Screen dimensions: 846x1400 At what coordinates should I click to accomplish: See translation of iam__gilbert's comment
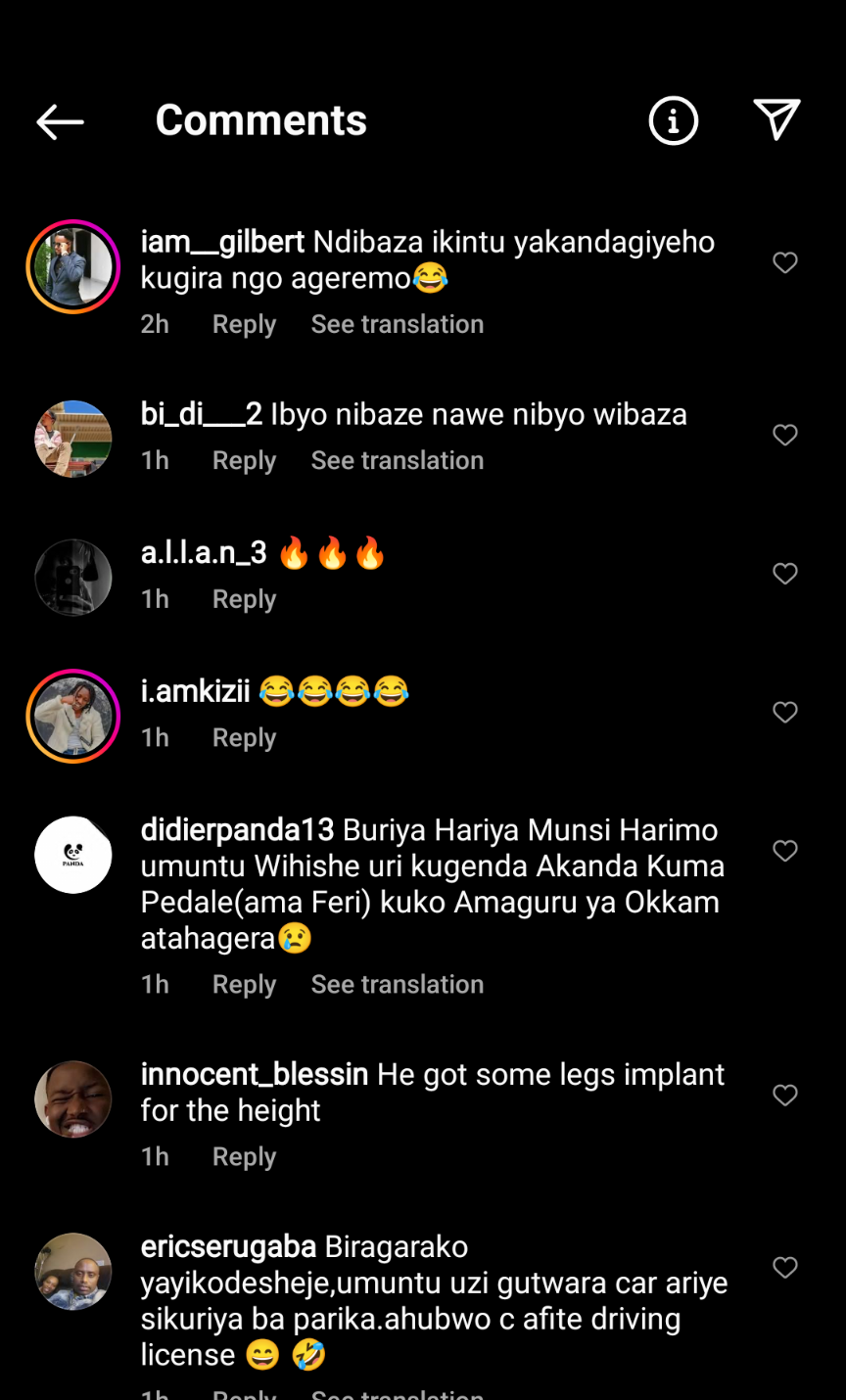(x=397, y=324)
